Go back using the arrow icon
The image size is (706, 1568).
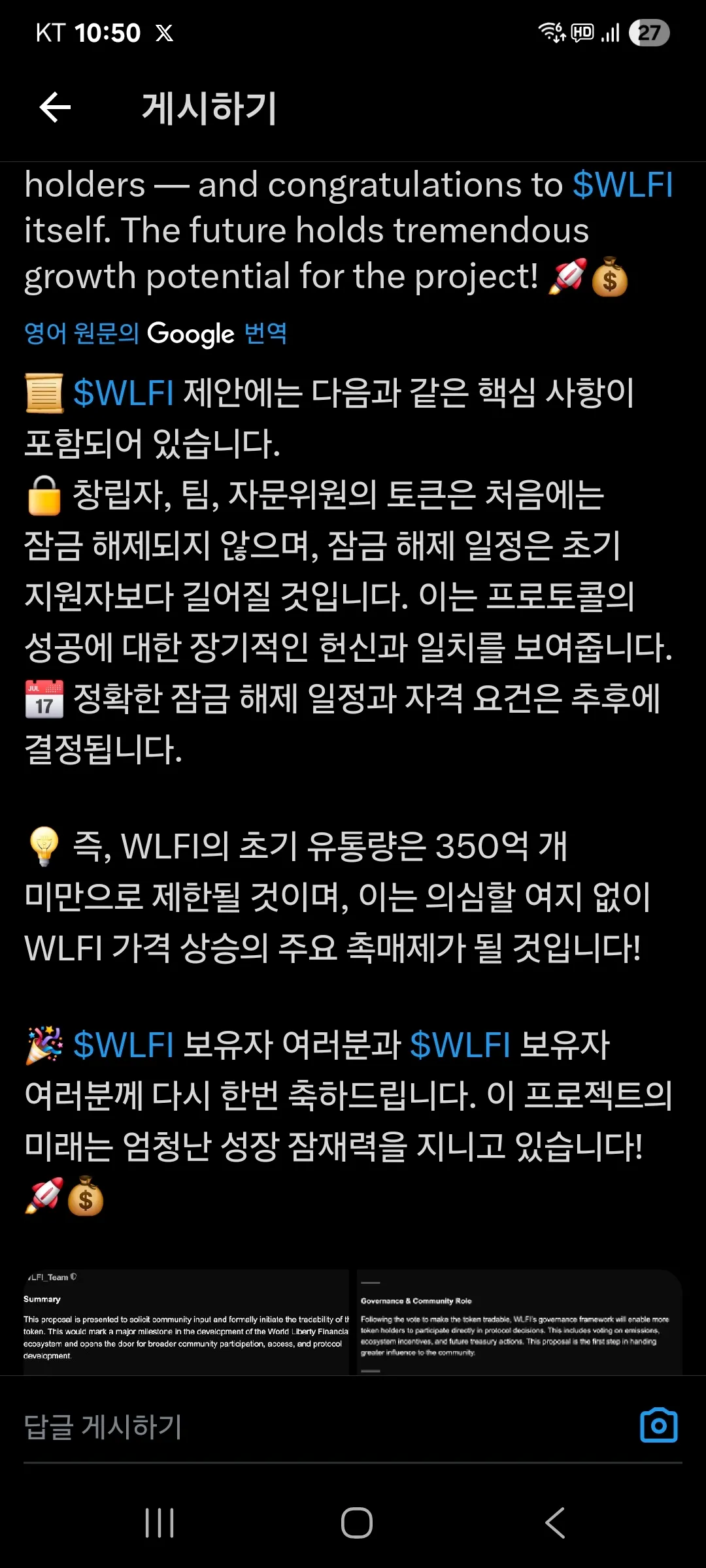[x=55, y=107]
